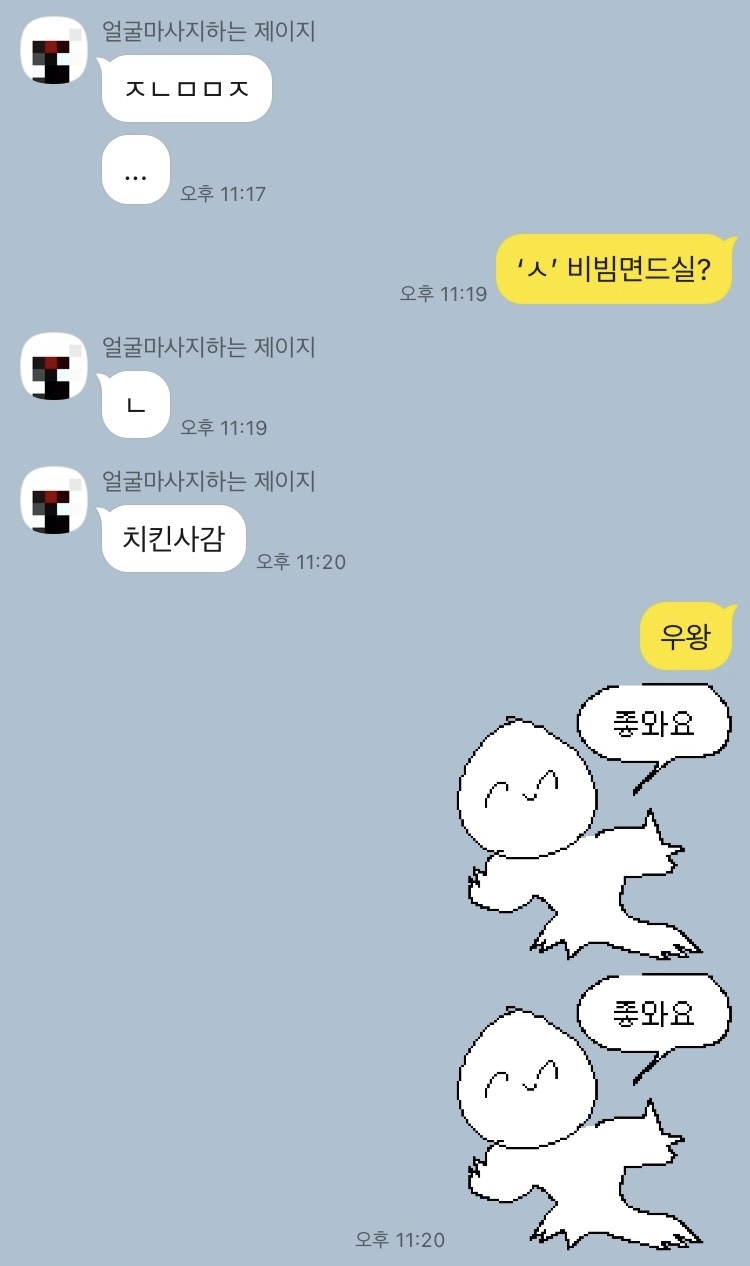The image size is (750, 1266).
Task: Tap the 좋와요 emoticon right after 우왕
Action: tap(593, 822)
